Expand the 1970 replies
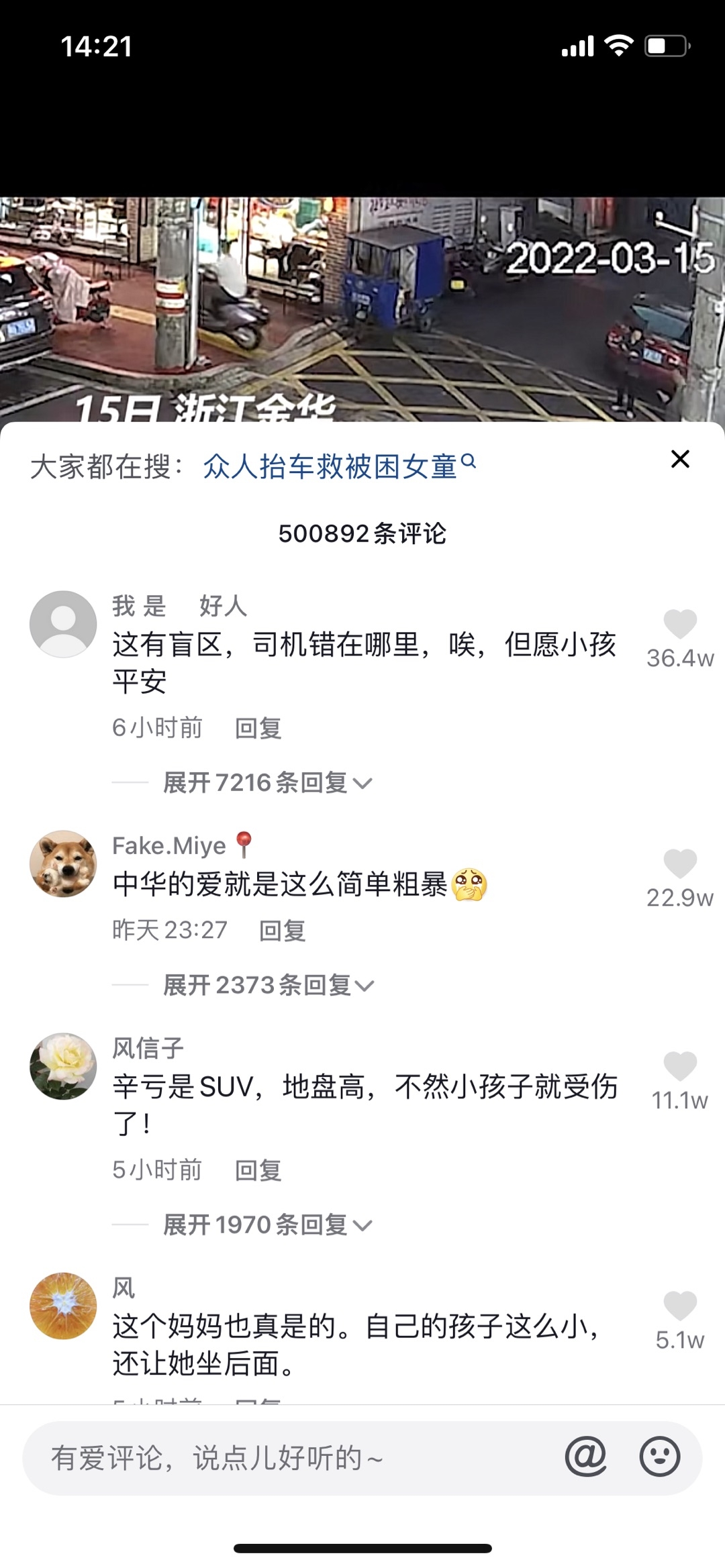The image size is (725, 1568). 267,1225
